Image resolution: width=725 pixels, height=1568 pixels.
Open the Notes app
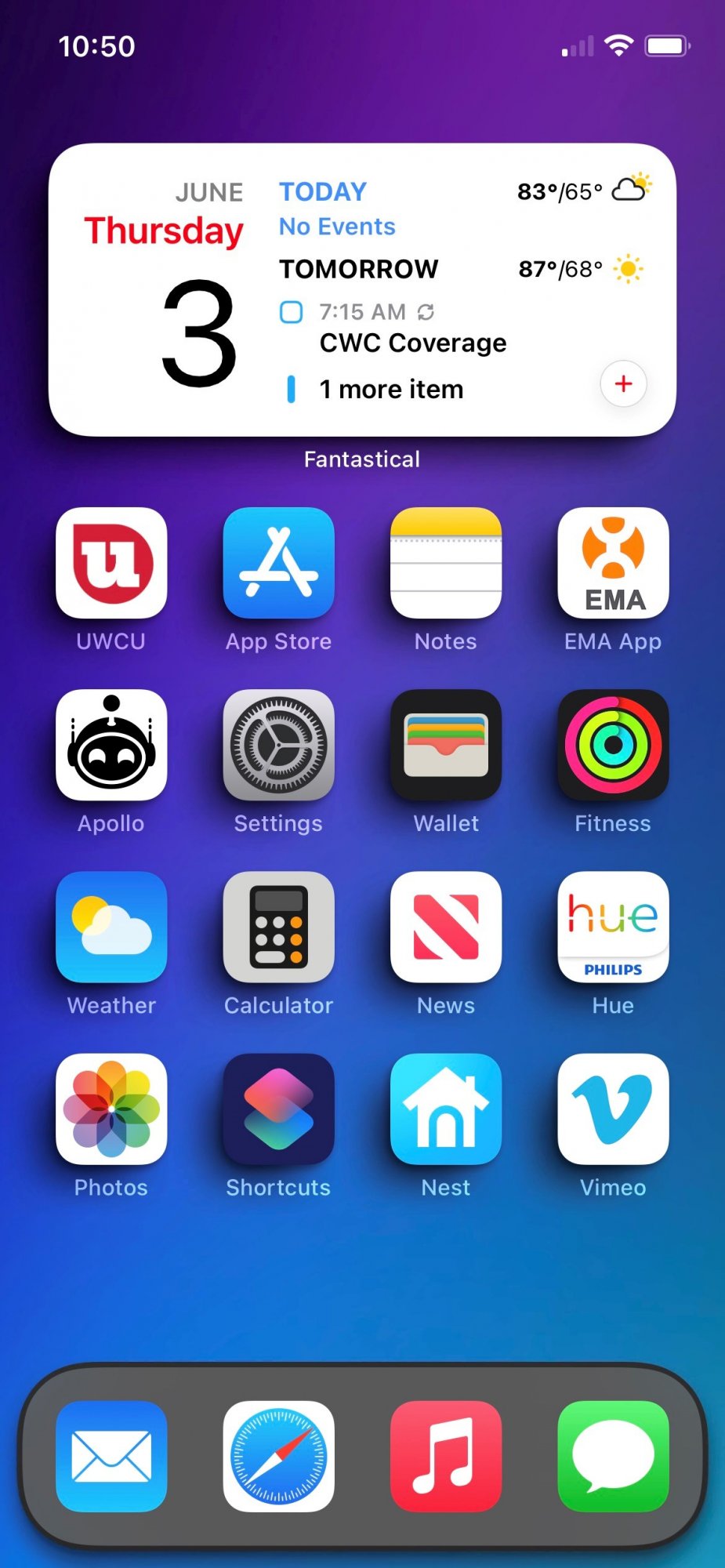click(x=446, y=563)
